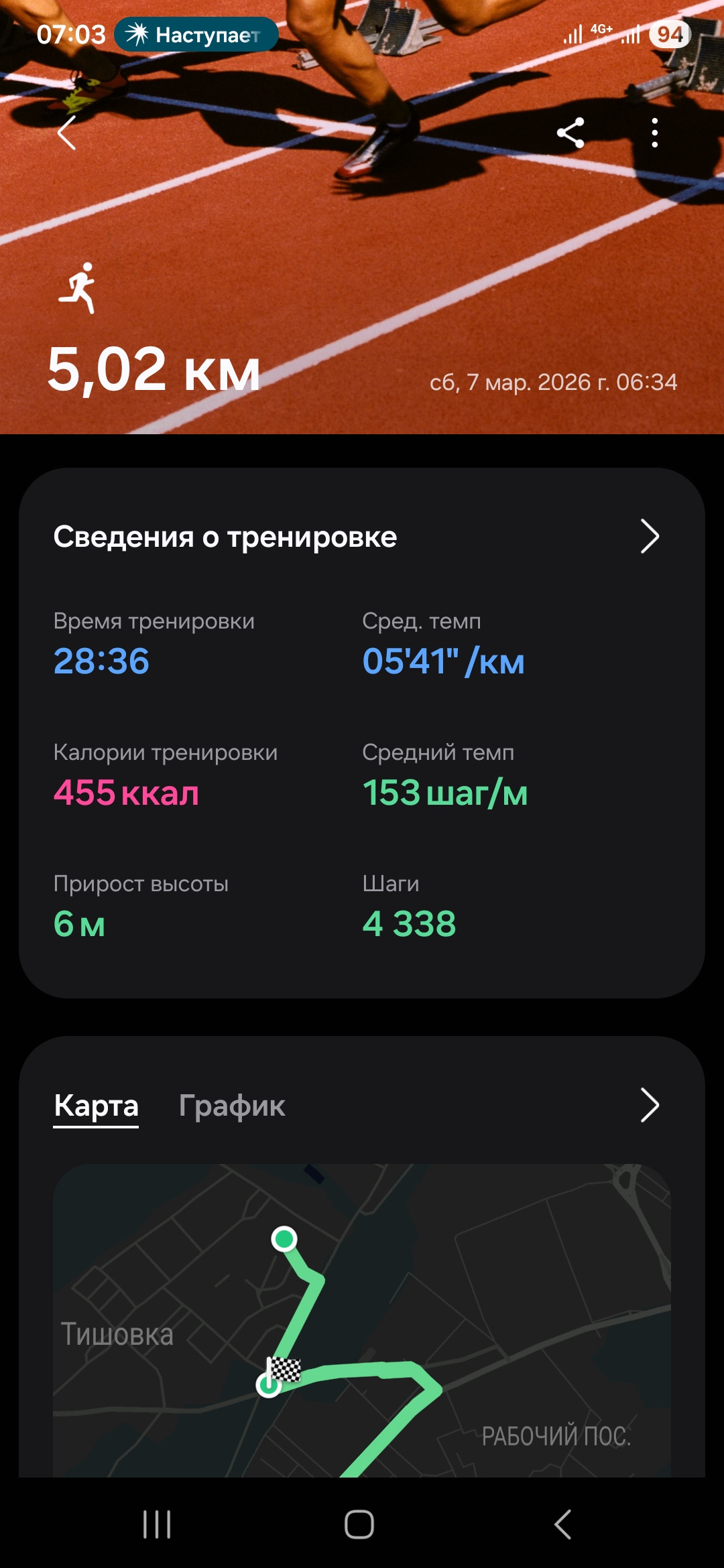
Task: Tap the Наступает status bar chip
Action: coord(196,35)
